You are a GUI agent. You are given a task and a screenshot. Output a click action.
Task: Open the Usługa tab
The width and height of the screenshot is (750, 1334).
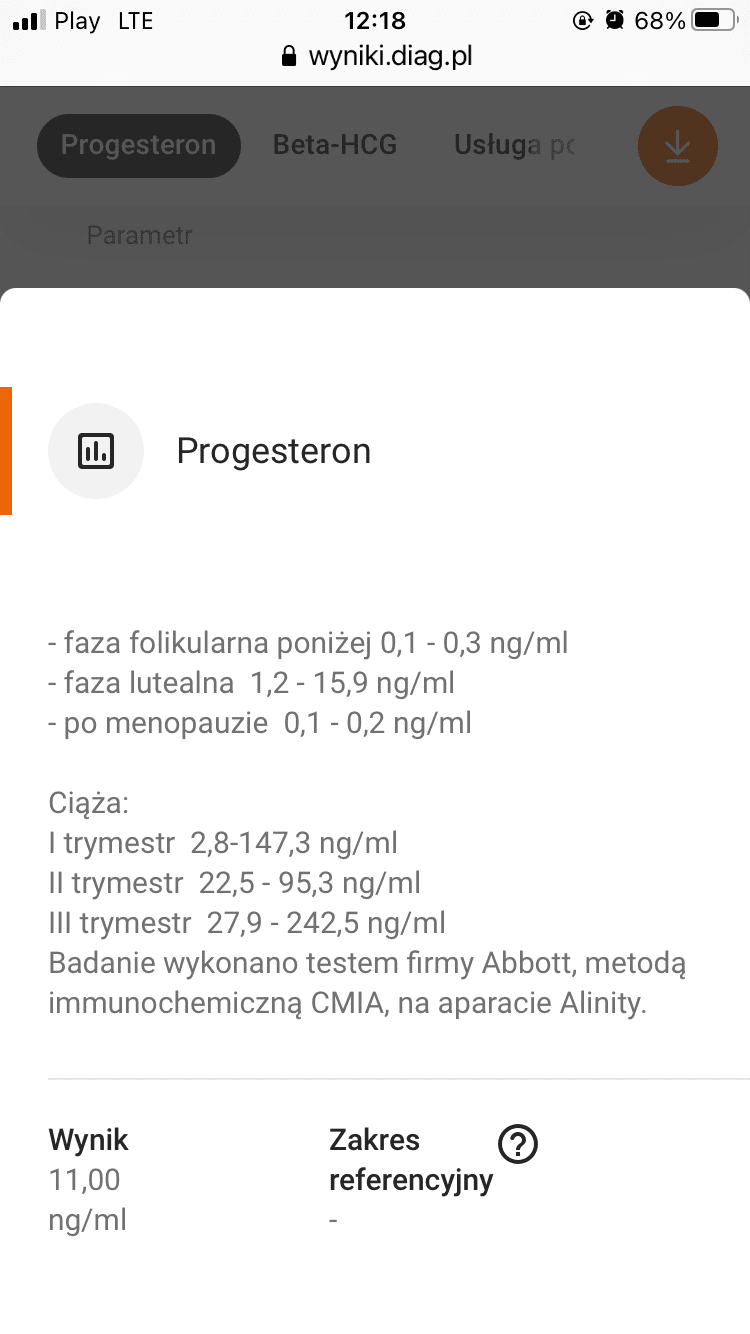(514, 145)
